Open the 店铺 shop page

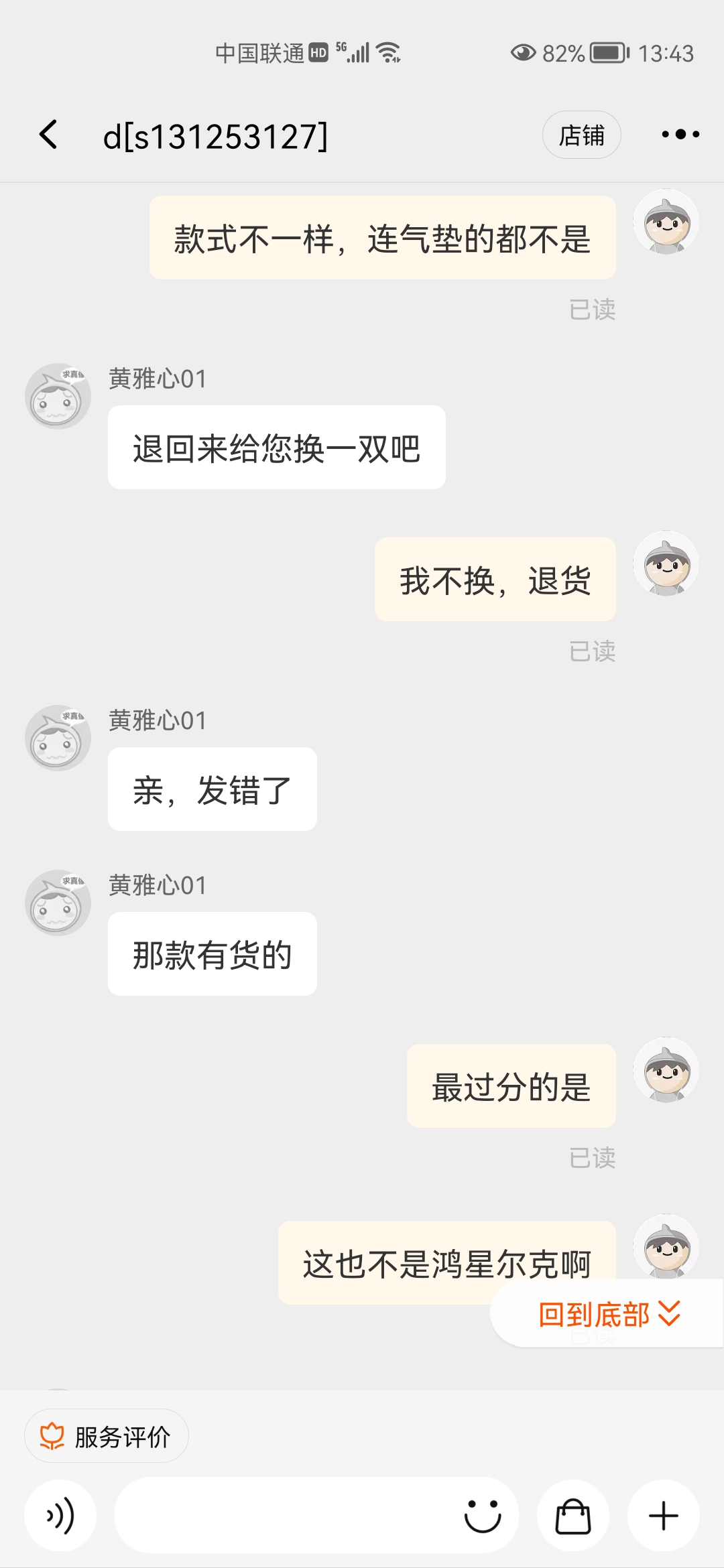[582, 134]
